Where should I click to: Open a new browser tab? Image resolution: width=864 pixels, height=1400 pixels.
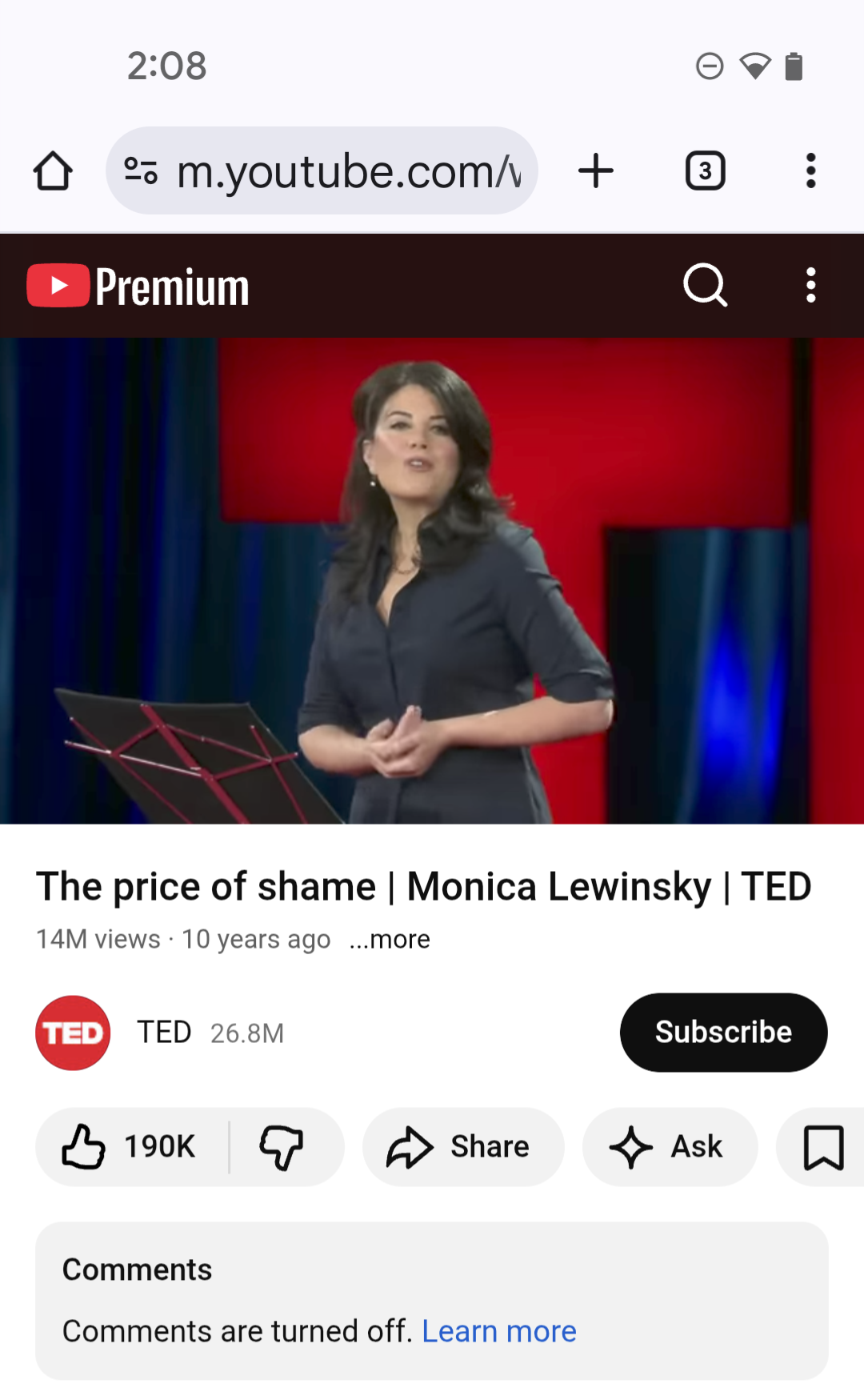click(596, 170)
